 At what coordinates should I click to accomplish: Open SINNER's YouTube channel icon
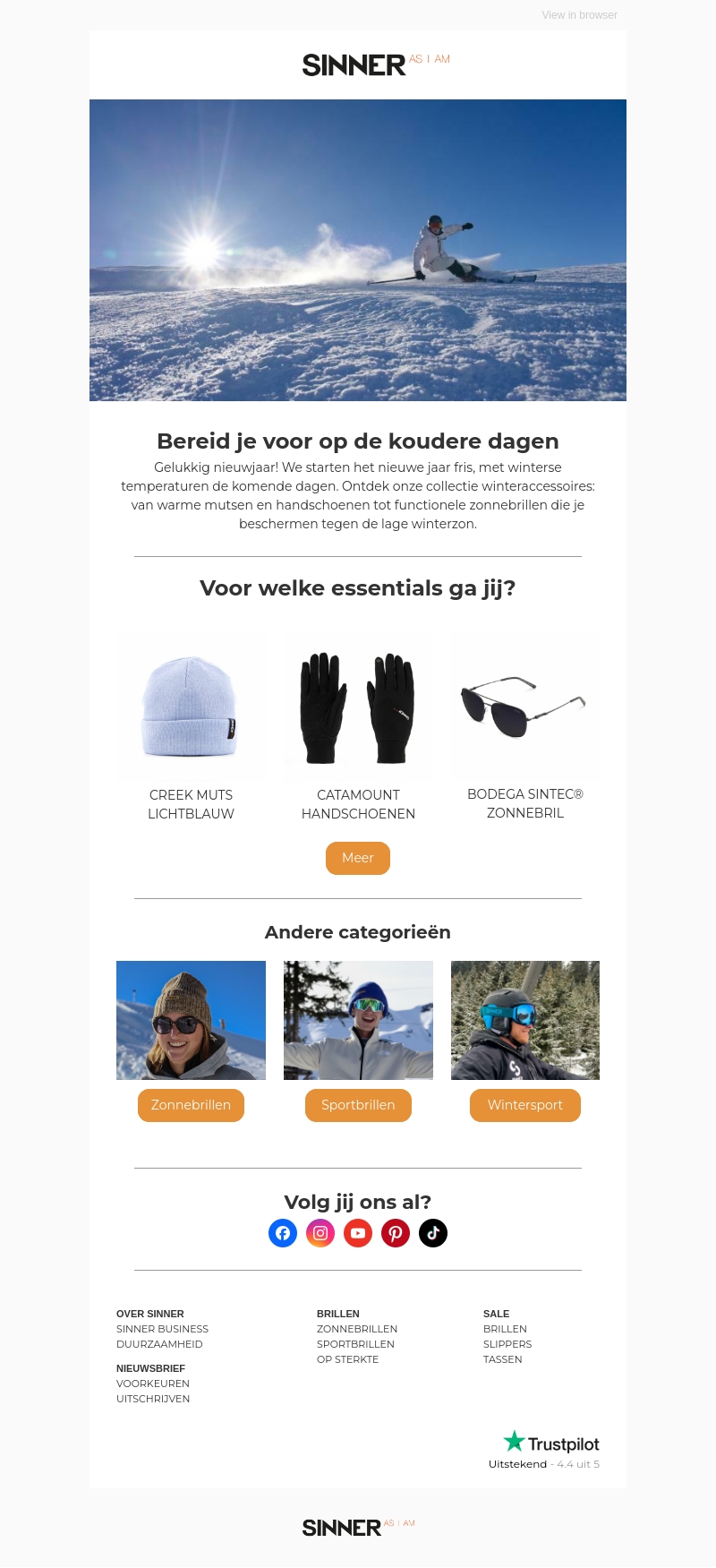point(358,1233)
